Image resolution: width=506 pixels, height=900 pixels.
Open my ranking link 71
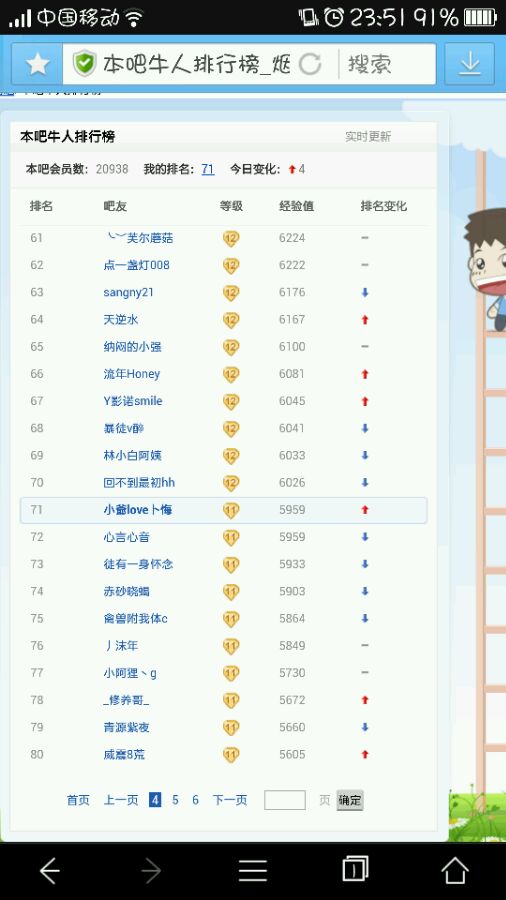click(x=208, y=169)
